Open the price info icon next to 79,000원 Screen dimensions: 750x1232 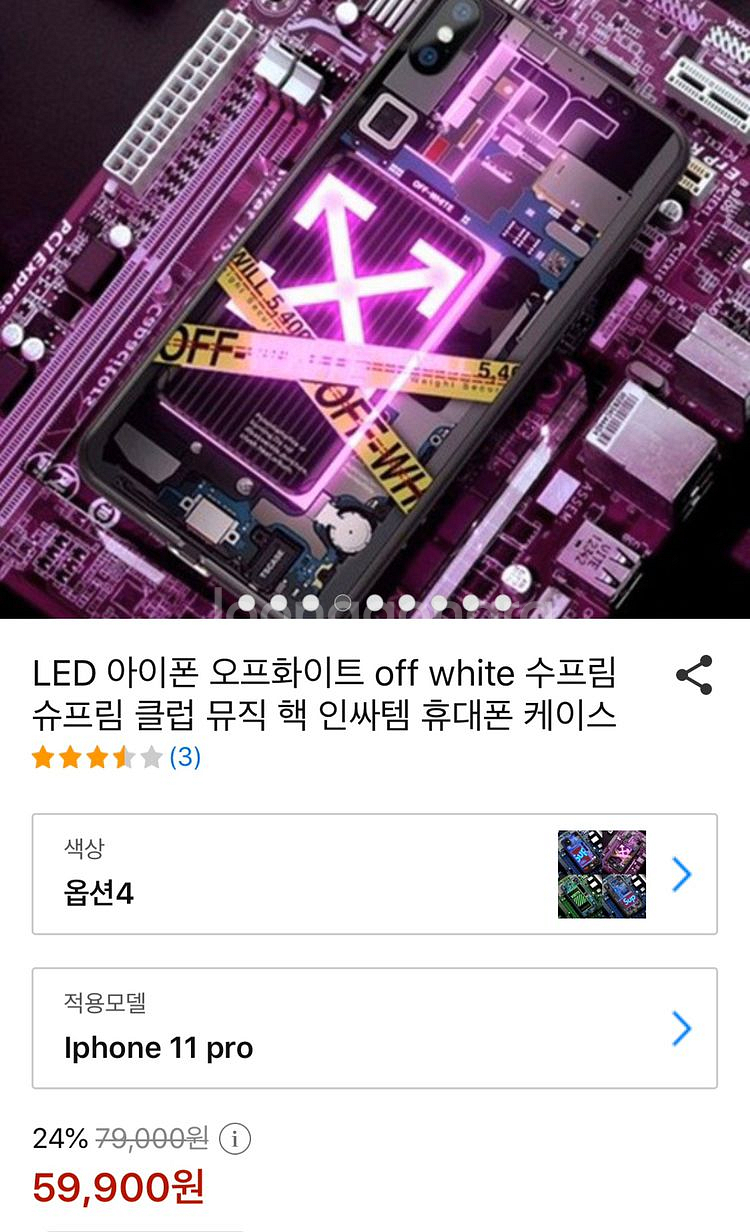(234, 1139)
